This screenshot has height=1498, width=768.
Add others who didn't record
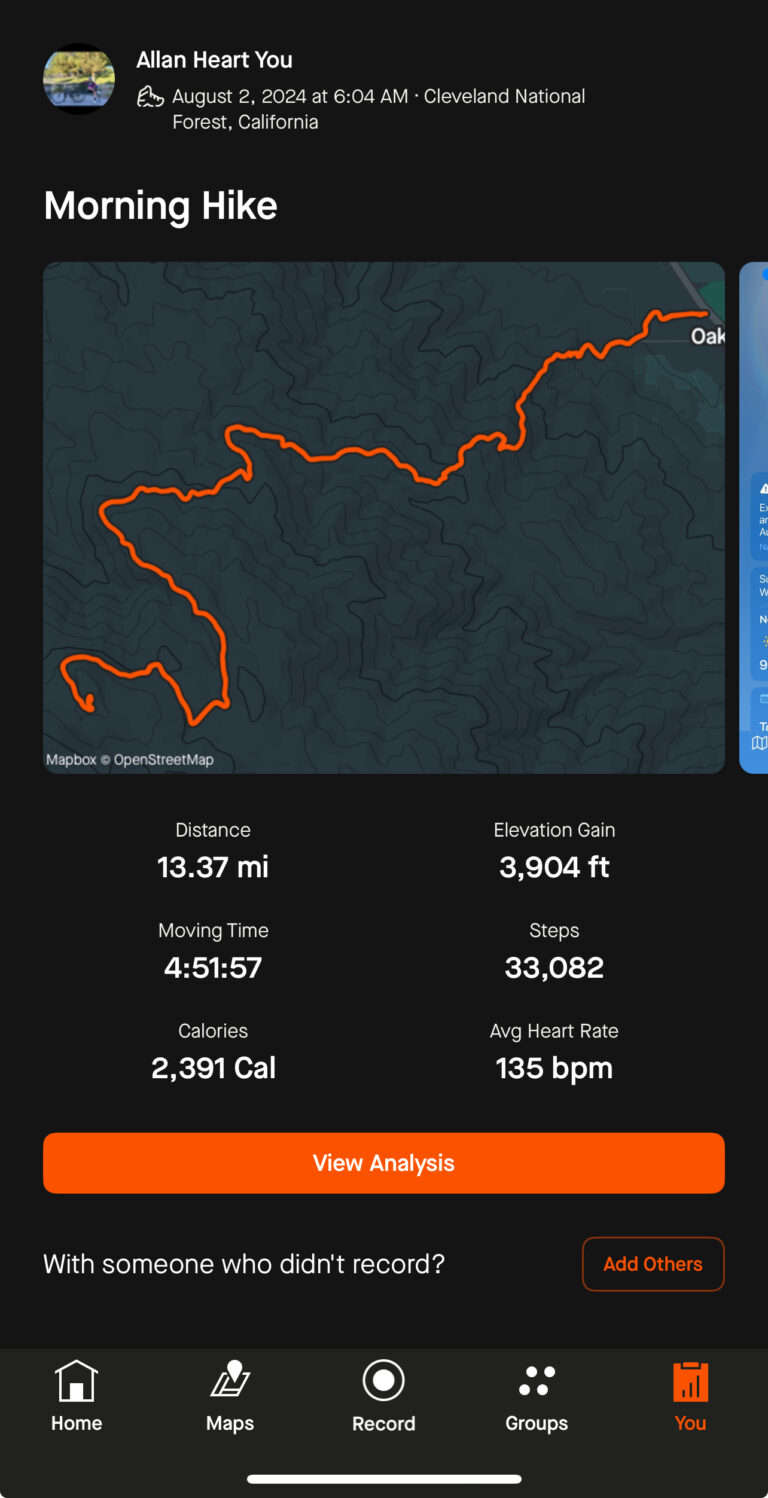click(x=653, y=1264)
